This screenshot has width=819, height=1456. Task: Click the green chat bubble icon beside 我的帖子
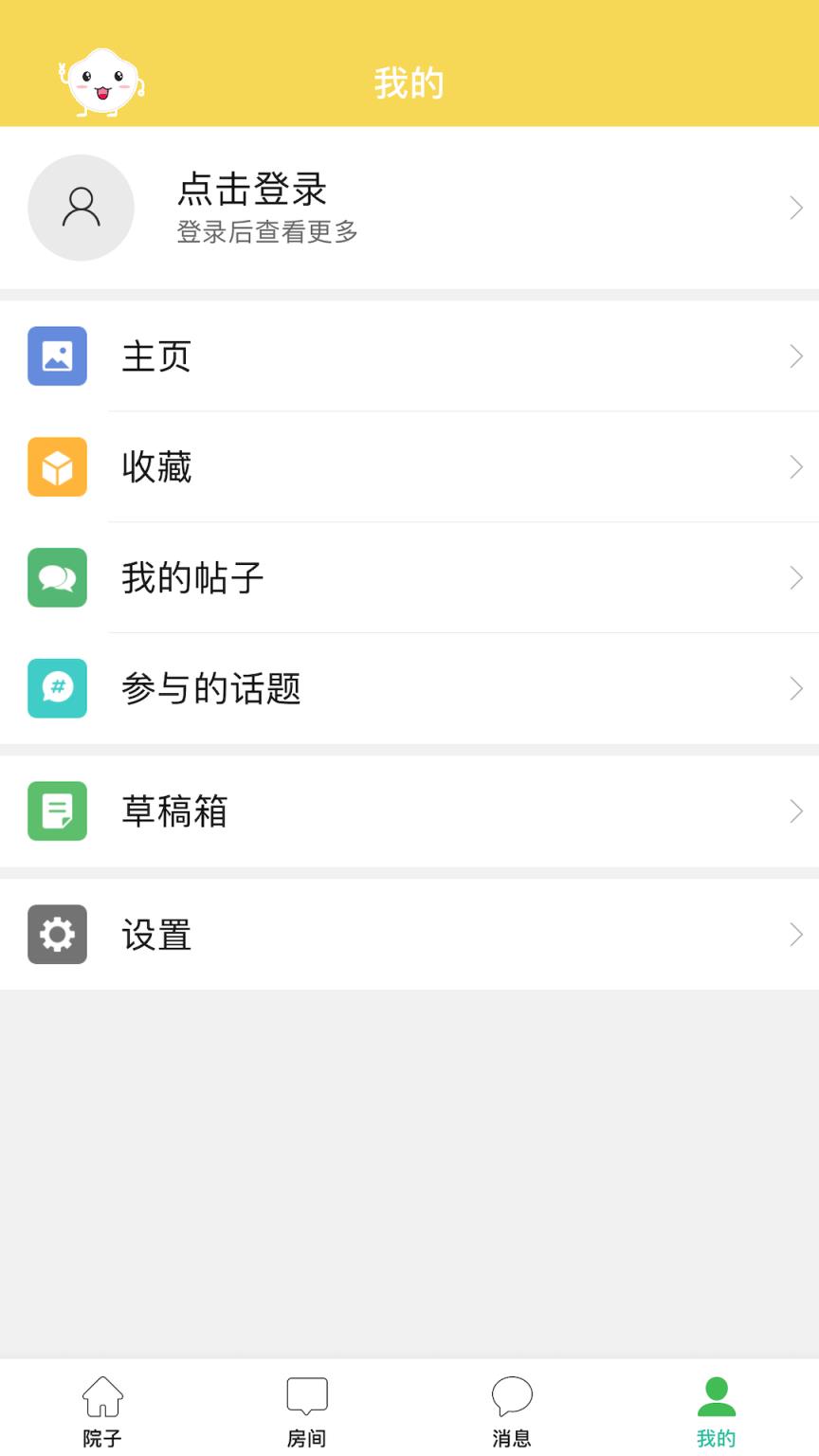pyautogui.click(x=57, y=577)
